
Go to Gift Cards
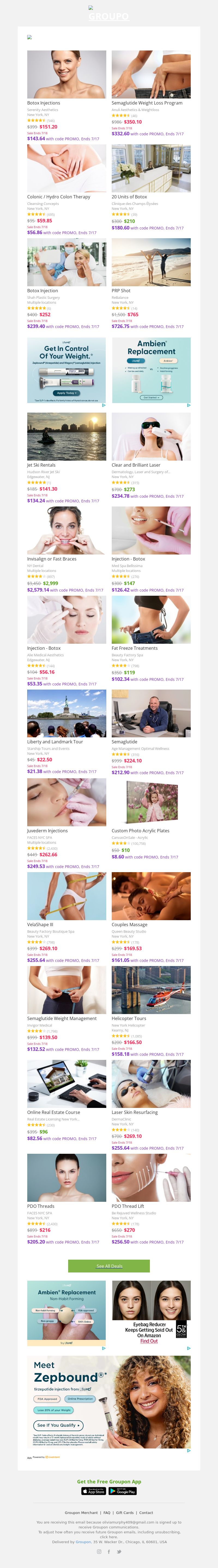coord(125,1512)
